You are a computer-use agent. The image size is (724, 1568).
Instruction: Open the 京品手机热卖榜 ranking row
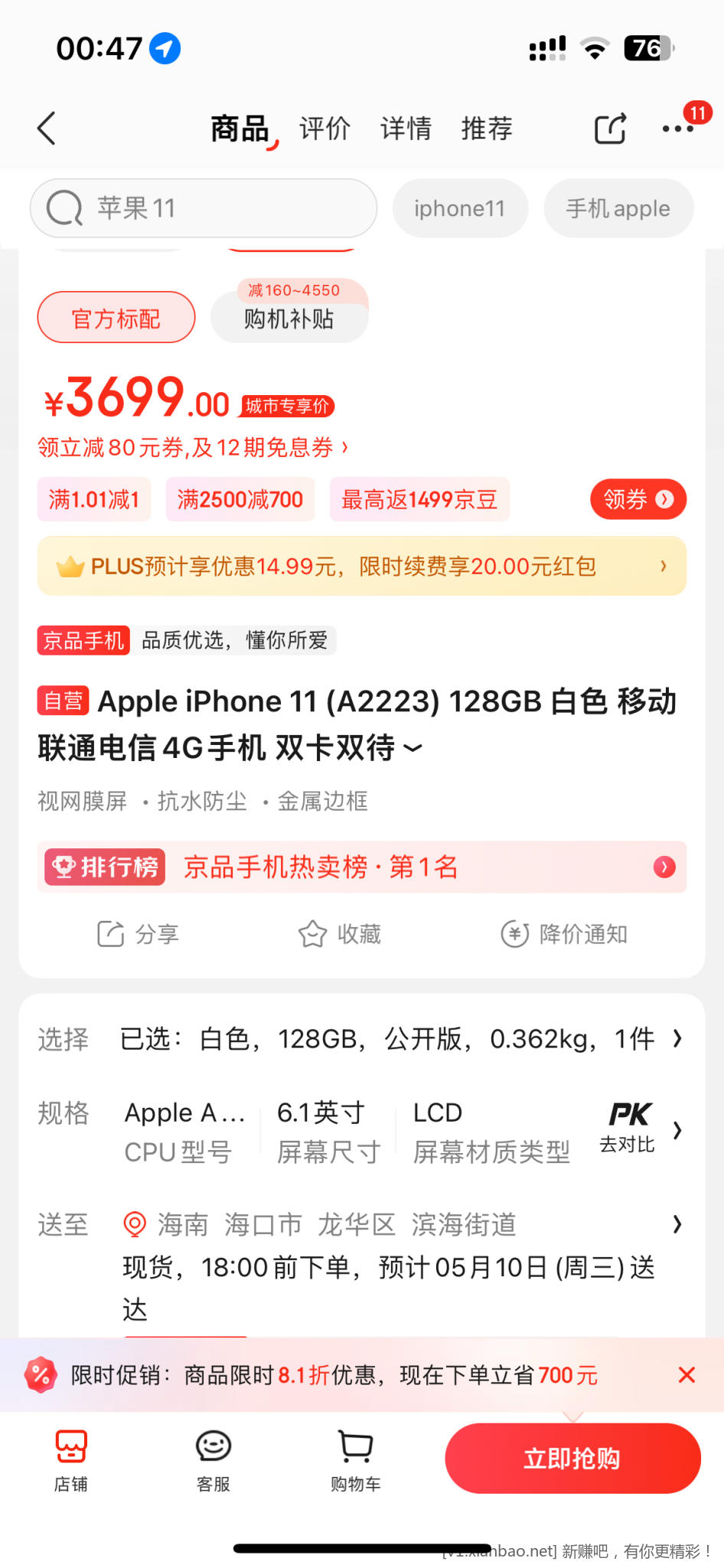coord(361,867)
